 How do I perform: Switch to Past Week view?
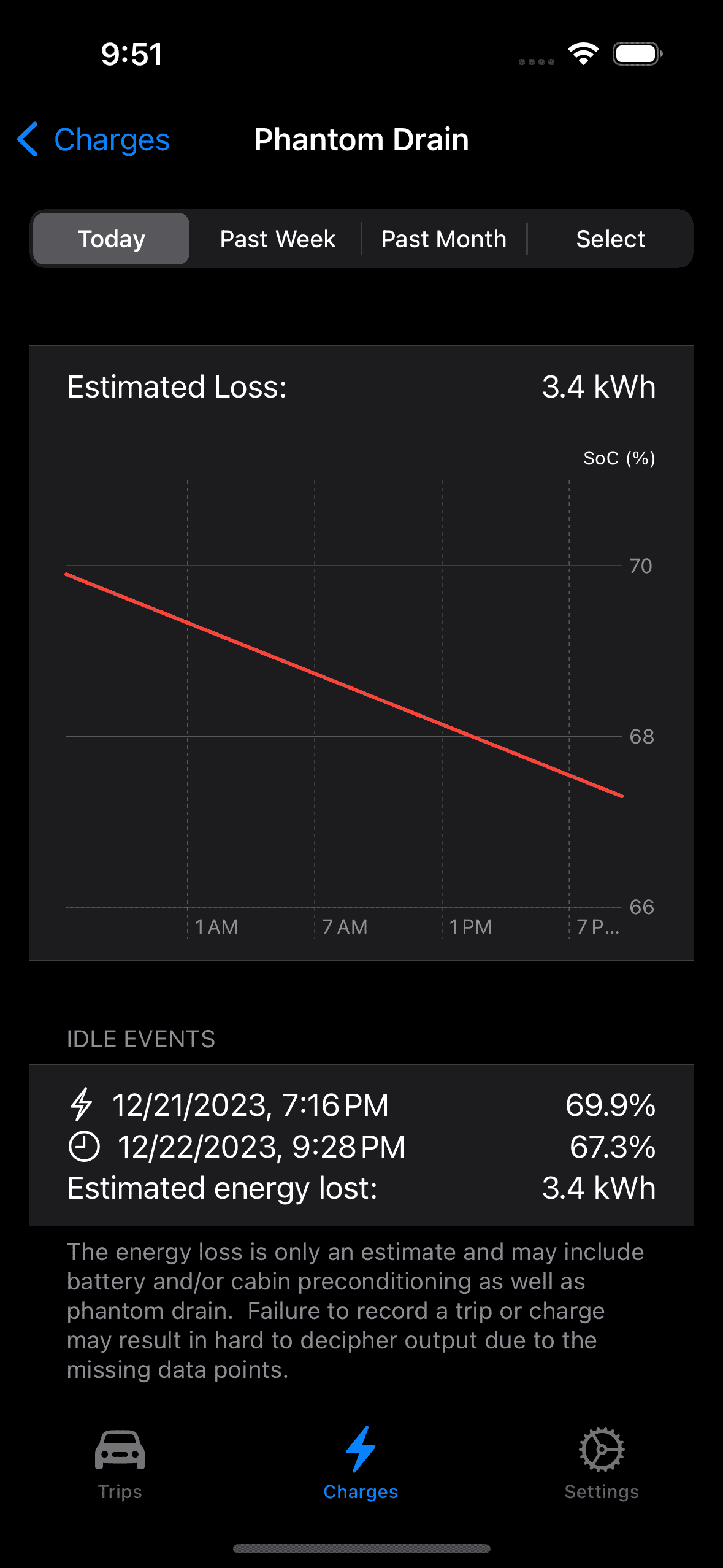pos(277,239)
